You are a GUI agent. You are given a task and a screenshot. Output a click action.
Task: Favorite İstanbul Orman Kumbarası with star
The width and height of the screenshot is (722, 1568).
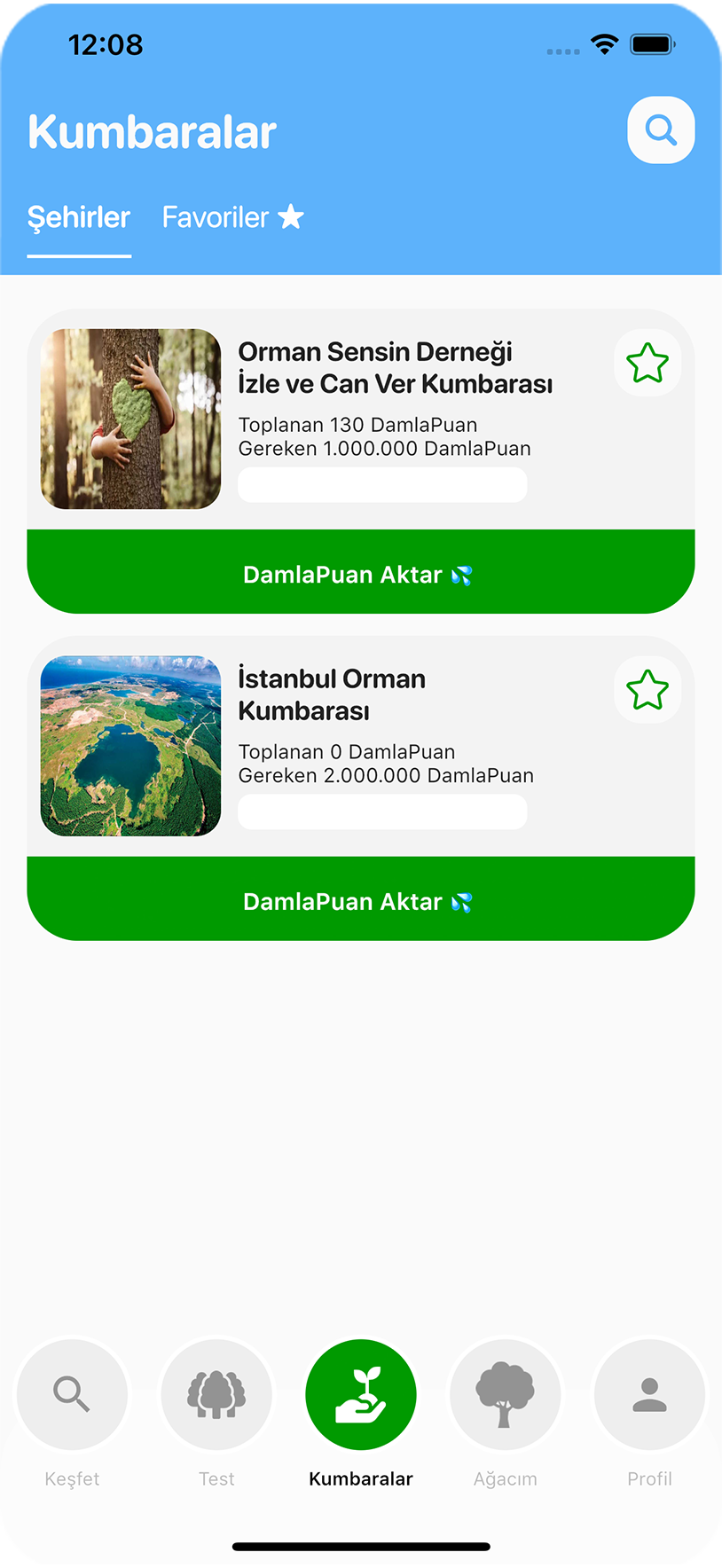647,690
